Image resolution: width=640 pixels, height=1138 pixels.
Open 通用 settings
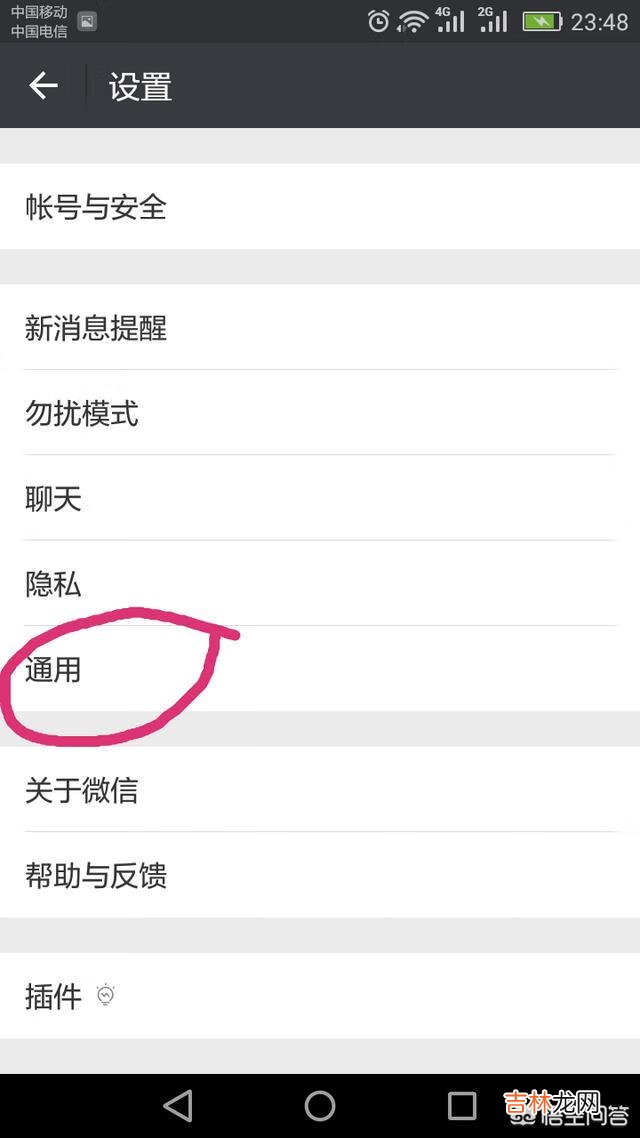(54, 670)
